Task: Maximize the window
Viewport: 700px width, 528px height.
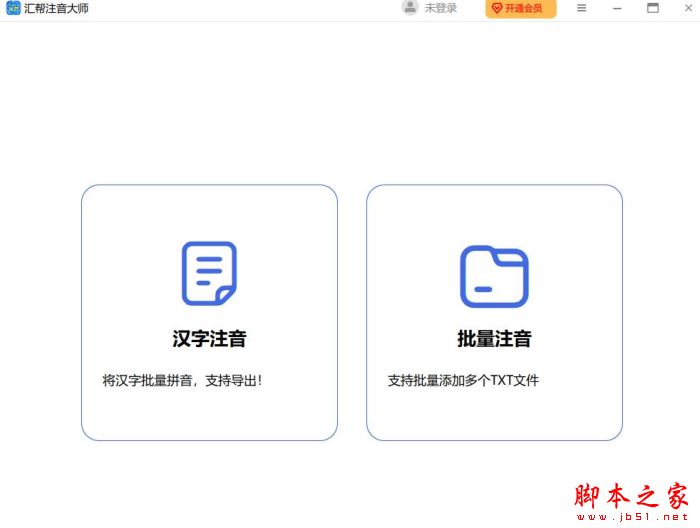Action: coord(653,8)
